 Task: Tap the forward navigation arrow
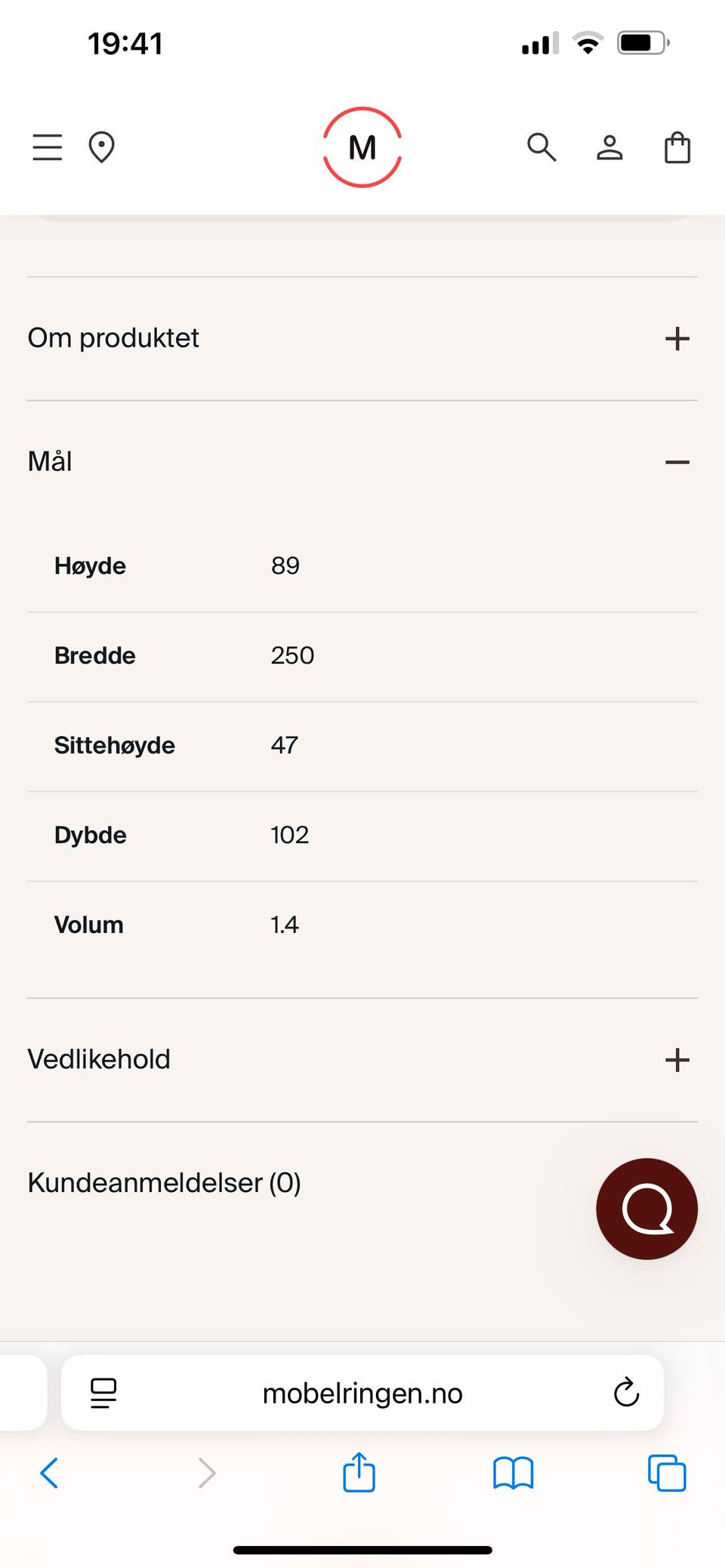(x=205, y=1472)
